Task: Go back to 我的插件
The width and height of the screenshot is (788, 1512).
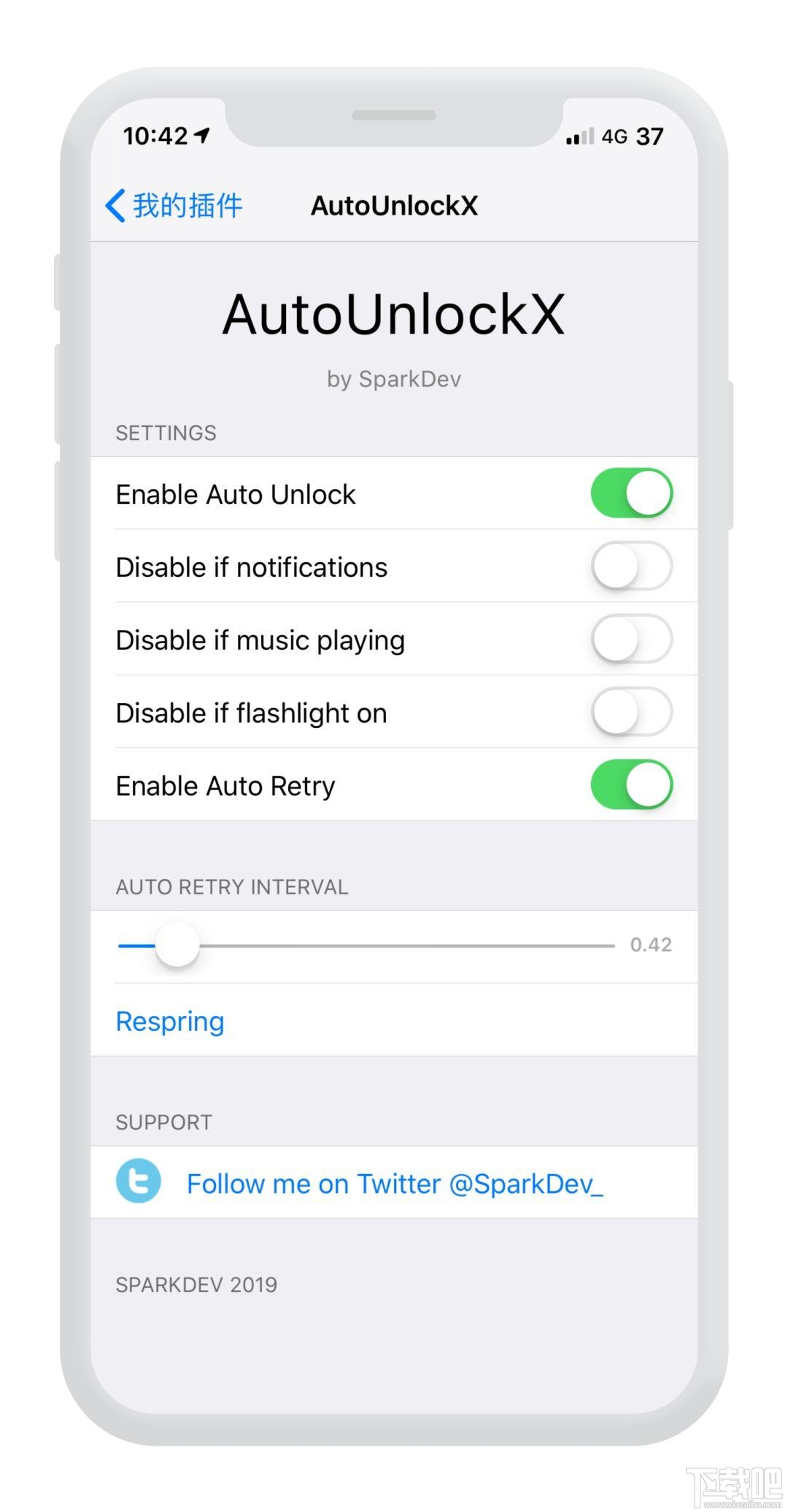Action: point(174,205)
